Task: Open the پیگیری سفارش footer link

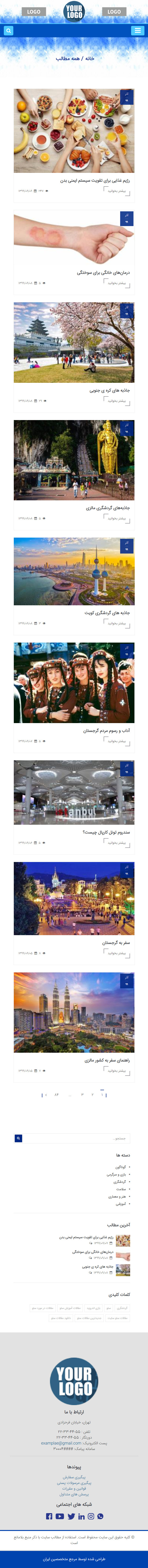Action: coord(74,1460)
